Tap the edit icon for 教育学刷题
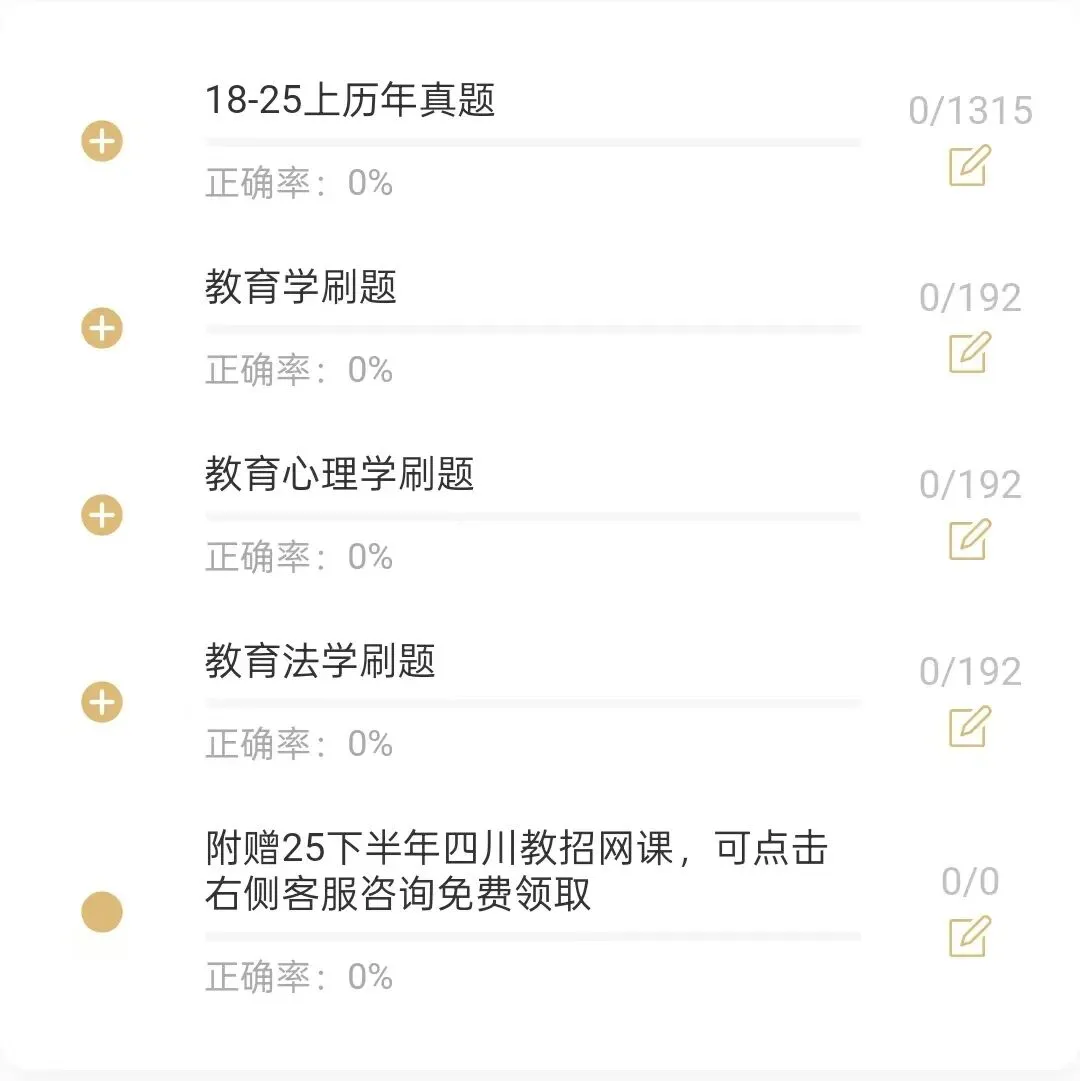The height and width of the screenshot is (1081, 1080). click(969, 353)
